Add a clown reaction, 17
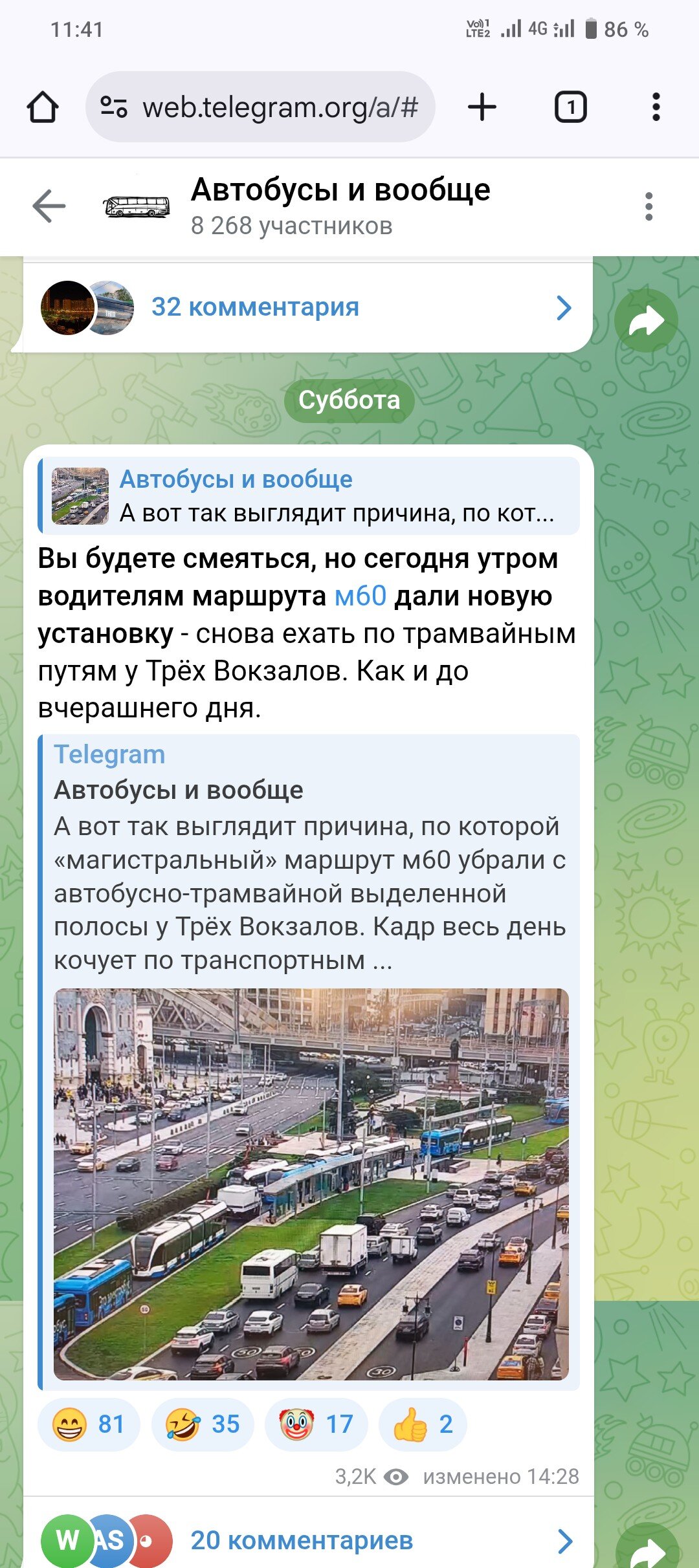The height and width of the screenshot is (1568, 699). (x=316, y=1424)
